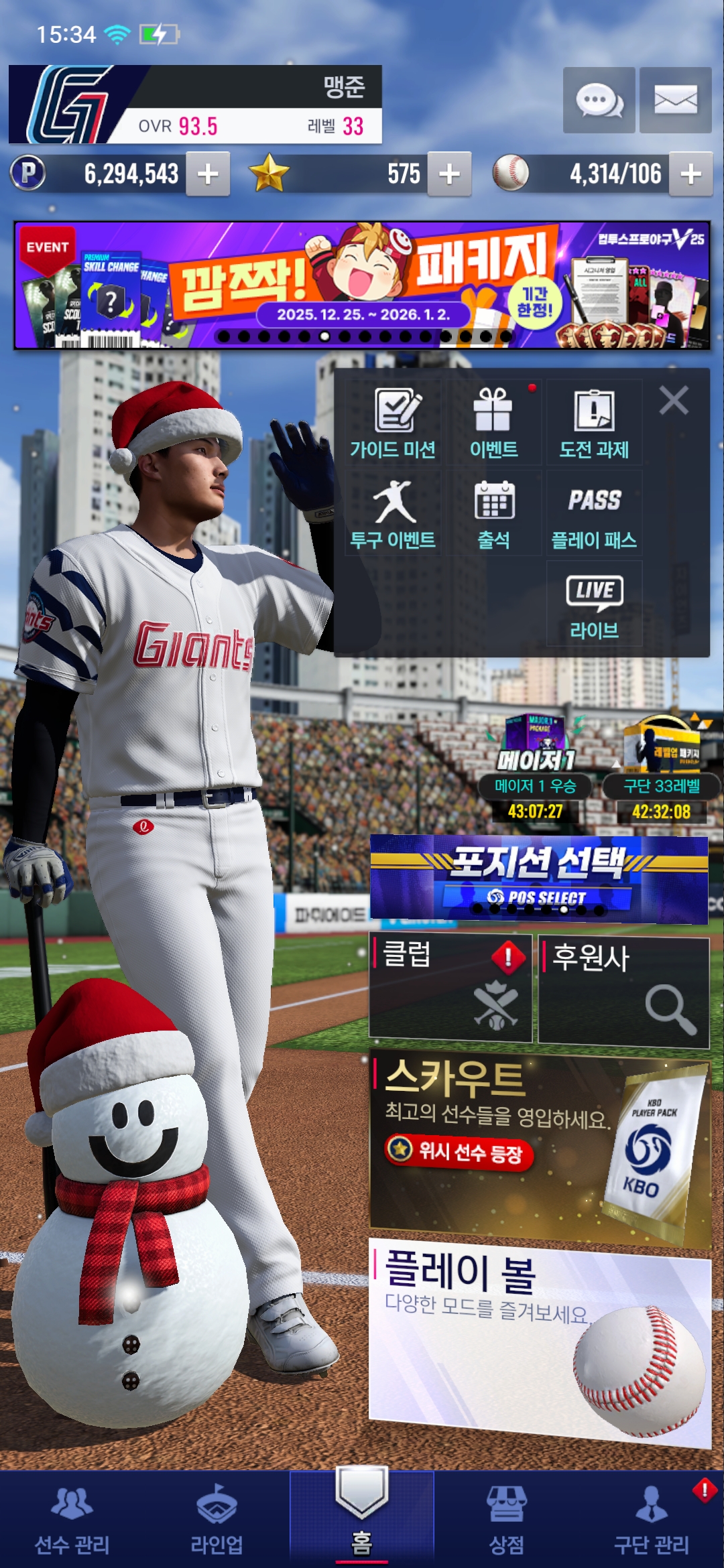Open the 후원사 card
724x1568 pixels.
[623, 992]
